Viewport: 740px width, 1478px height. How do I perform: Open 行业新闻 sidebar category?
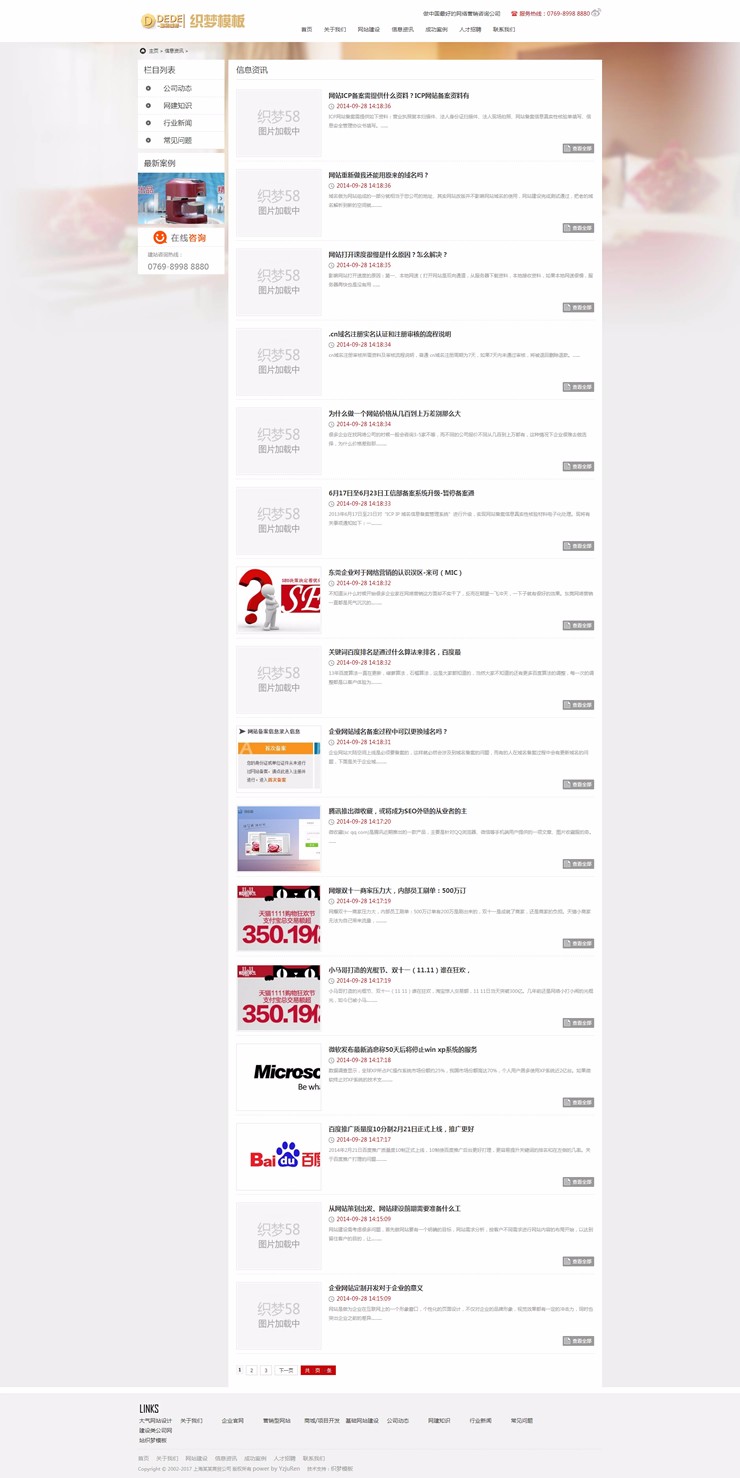pyautogui.click(x=177, y=123)
